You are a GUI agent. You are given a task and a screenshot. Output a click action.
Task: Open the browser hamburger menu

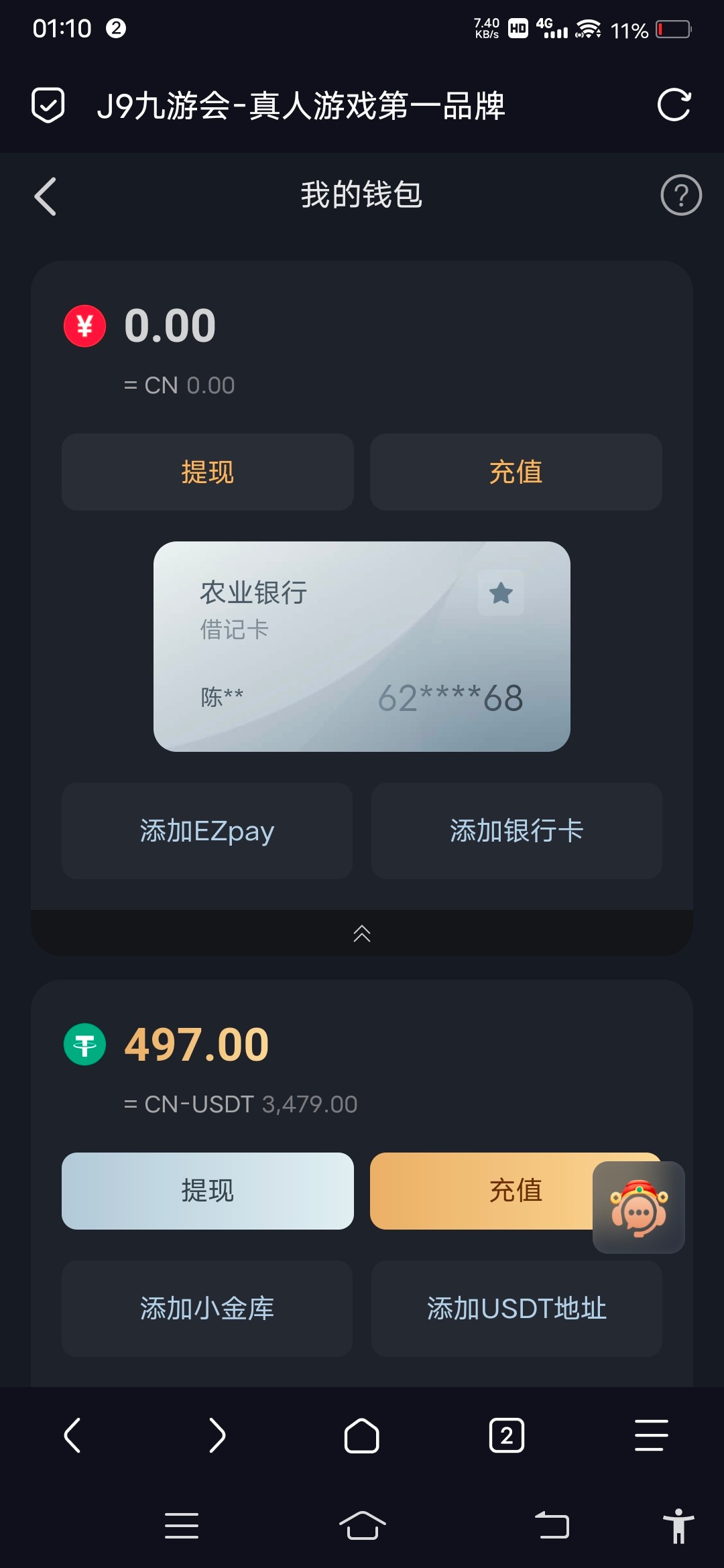coord(651,1435)
